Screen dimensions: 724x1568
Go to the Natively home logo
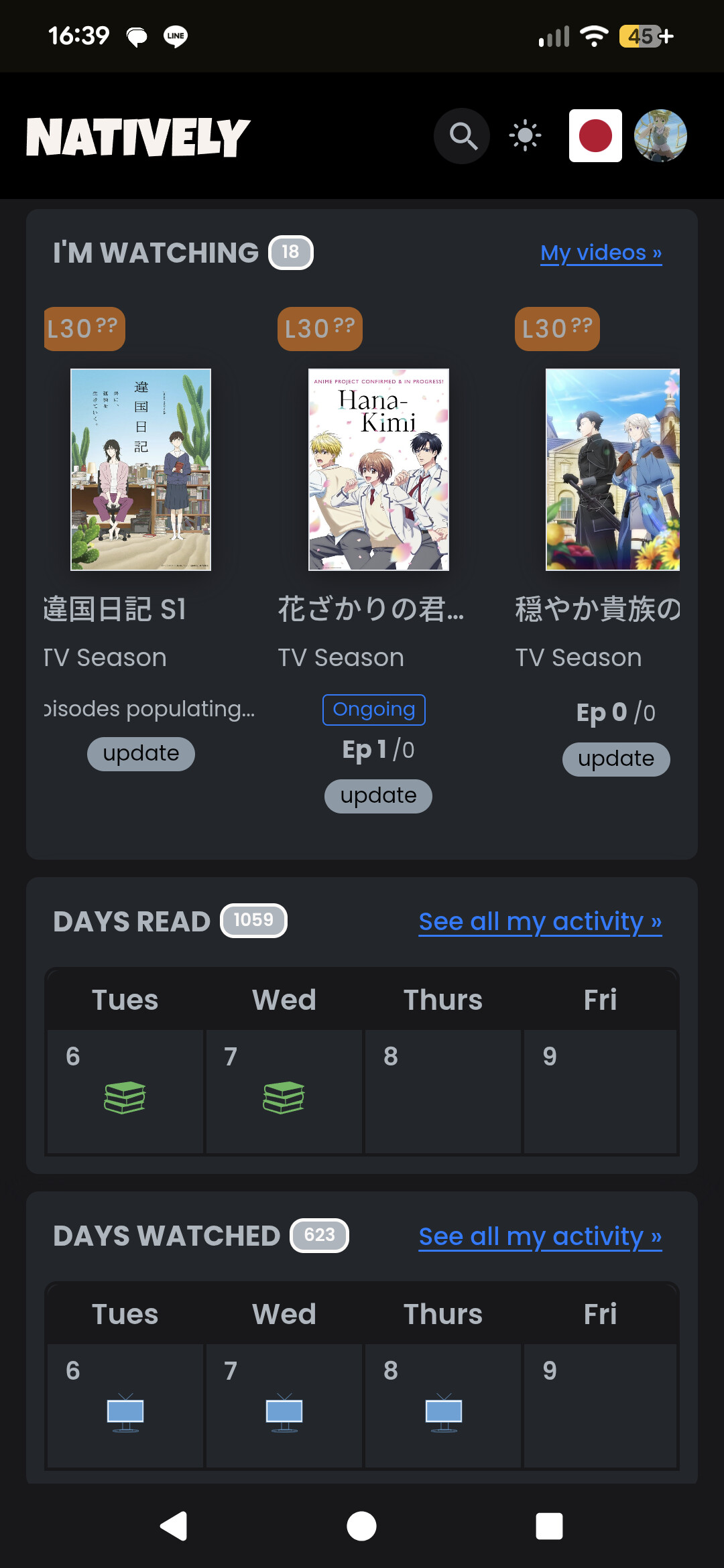(x=138, y=137)
